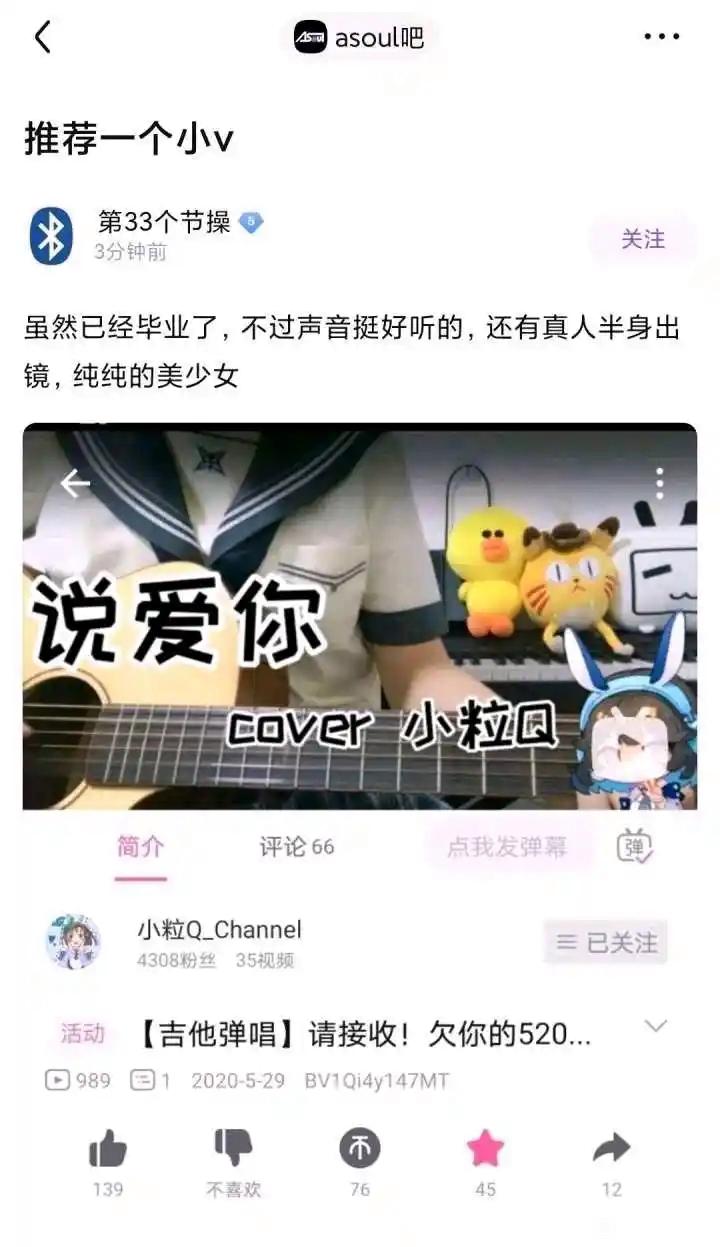View 第33个节操's profile avatar
720x1247 pixels.
click(x=51, y=236)
